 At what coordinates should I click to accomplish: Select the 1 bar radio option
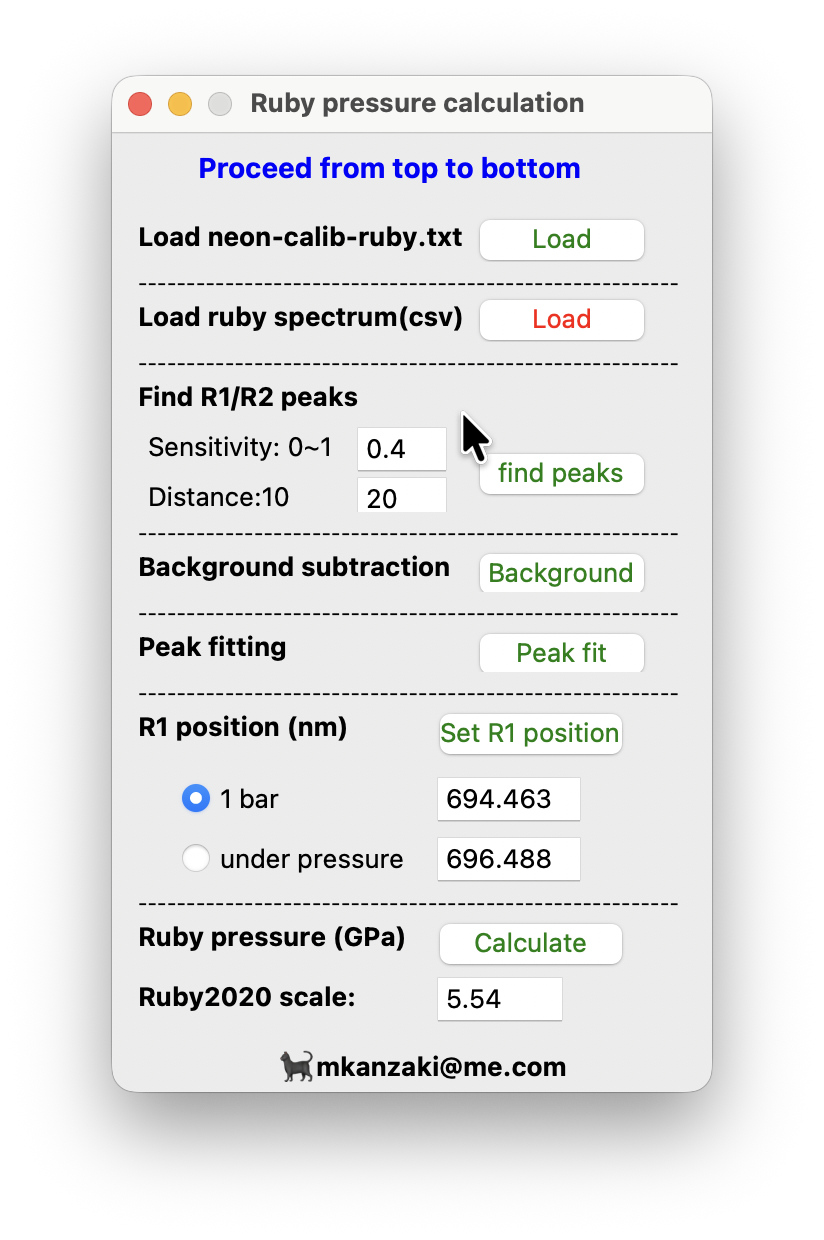pos(196,798)
